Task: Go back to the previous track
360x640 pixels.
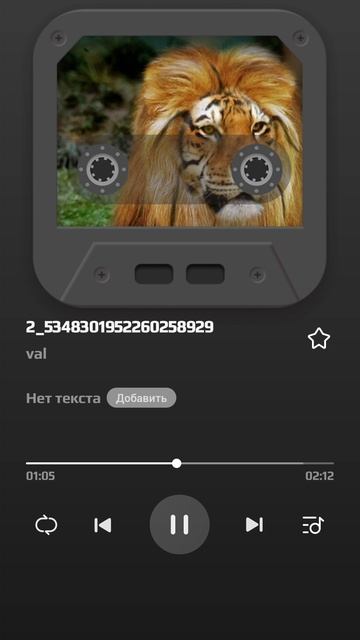Action: [103, 525]
